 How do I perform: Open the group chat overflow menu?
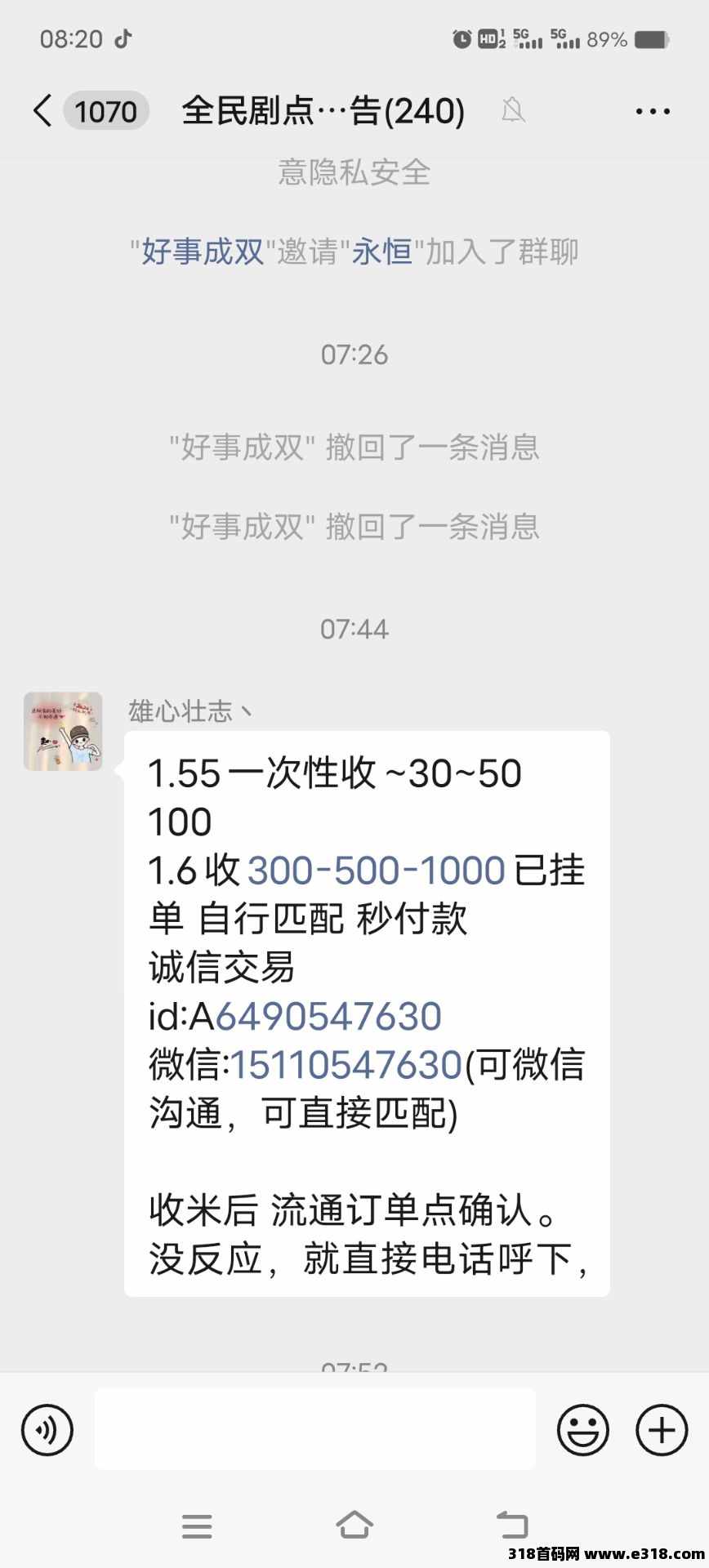click(x=653, y=111)
